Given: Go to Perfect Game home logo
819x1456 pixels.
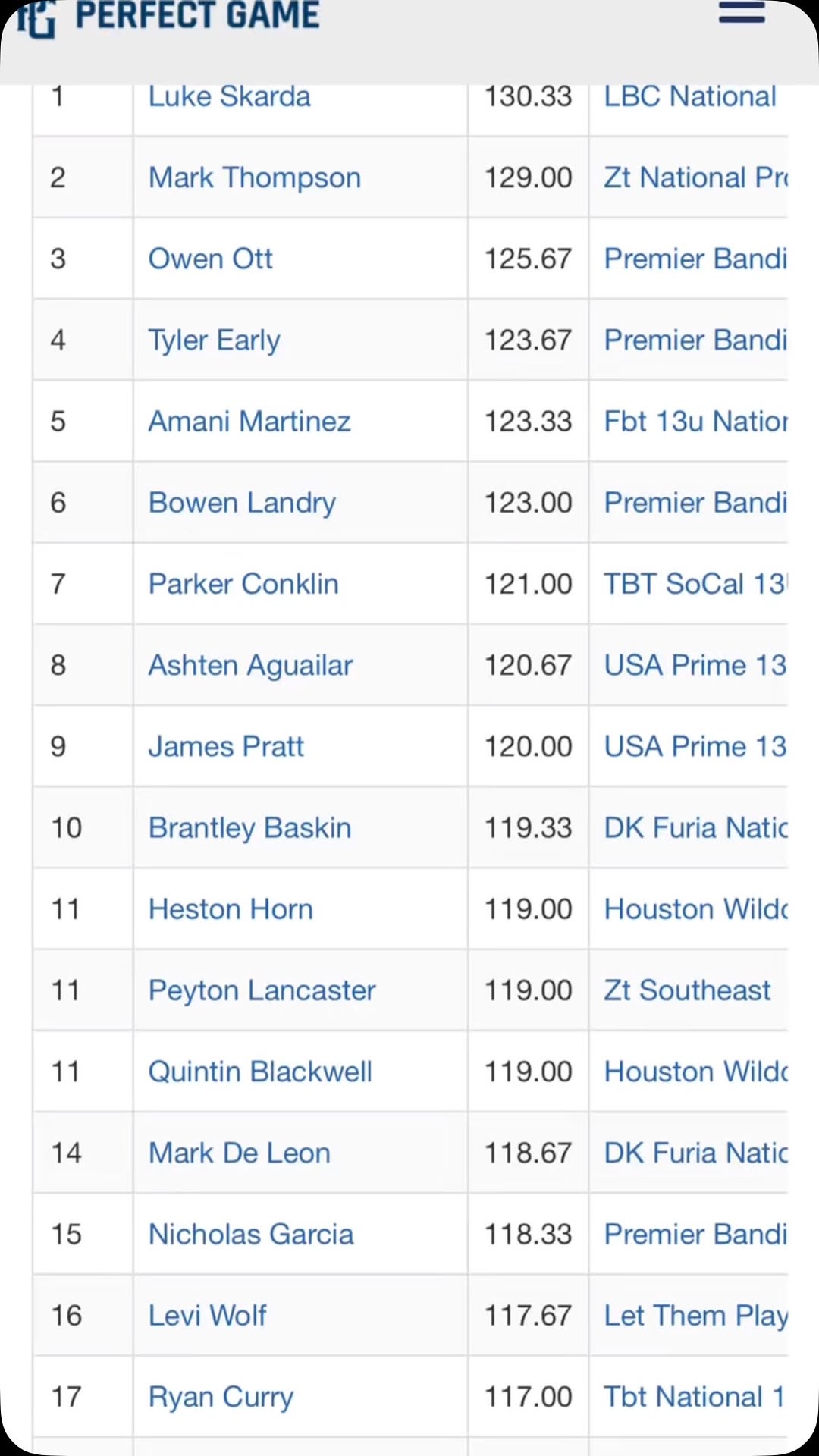Looking at the screenshot, I should pyautogui.click(x=168, y=17).
